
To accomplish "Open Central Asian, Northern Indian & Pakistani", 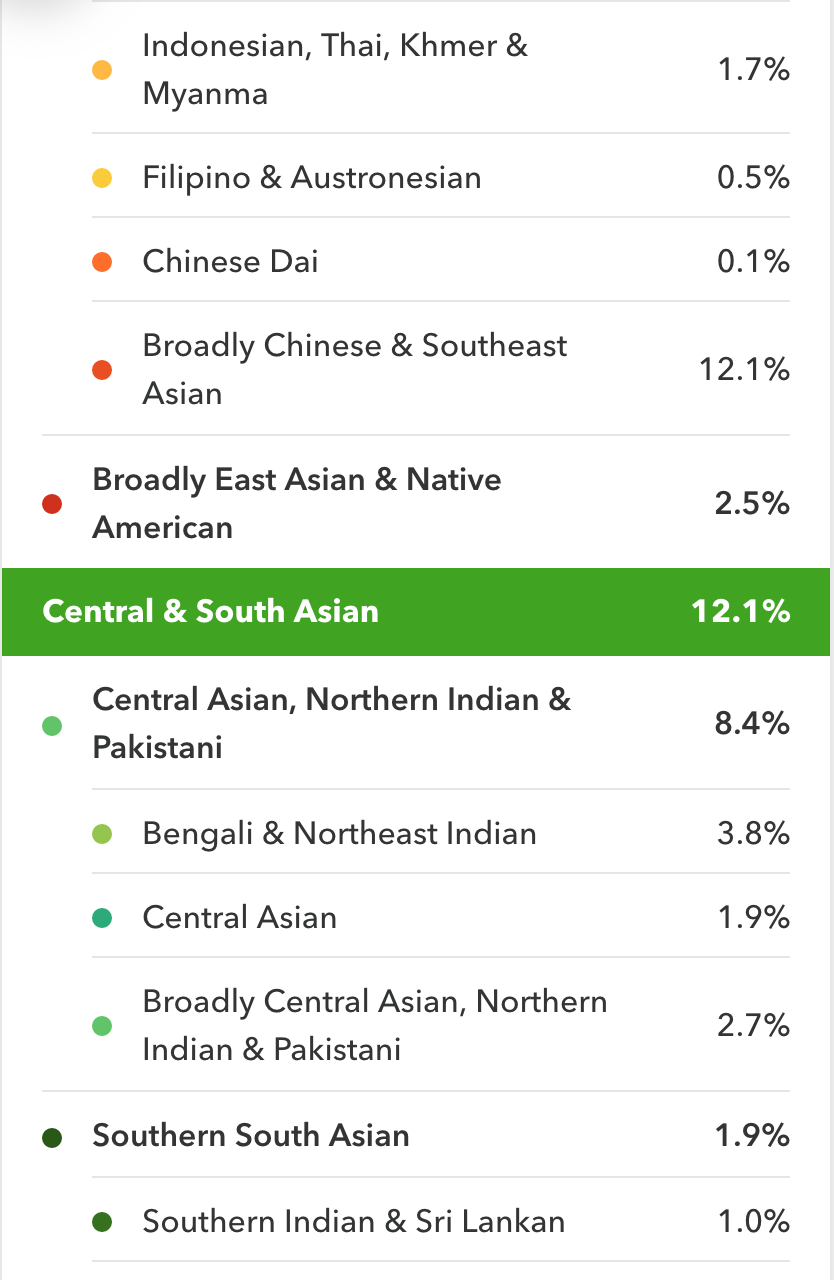I will coord(416,723).
